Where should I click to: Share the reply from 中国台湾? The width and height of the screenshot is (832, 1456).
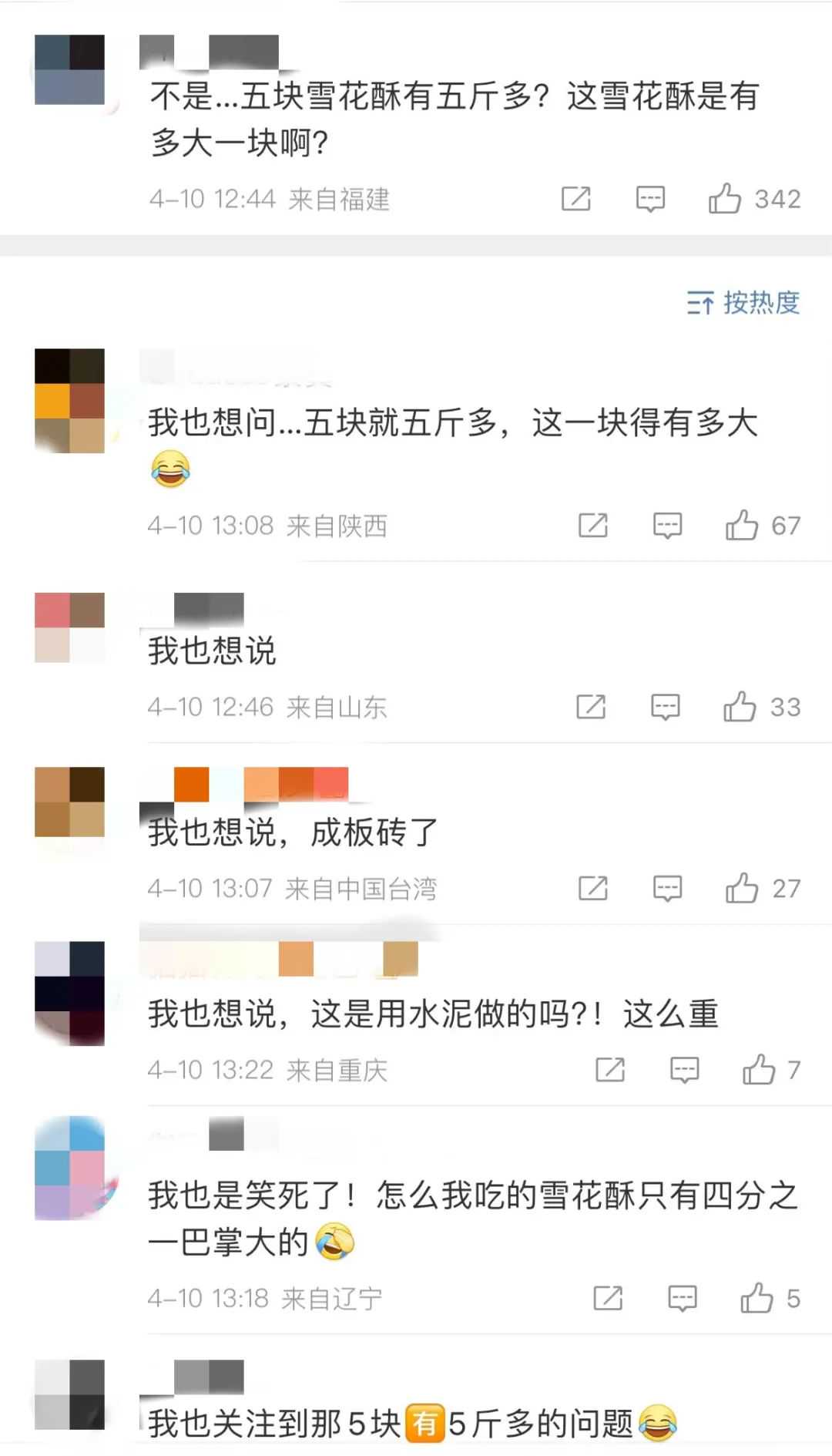pos(593,889)
